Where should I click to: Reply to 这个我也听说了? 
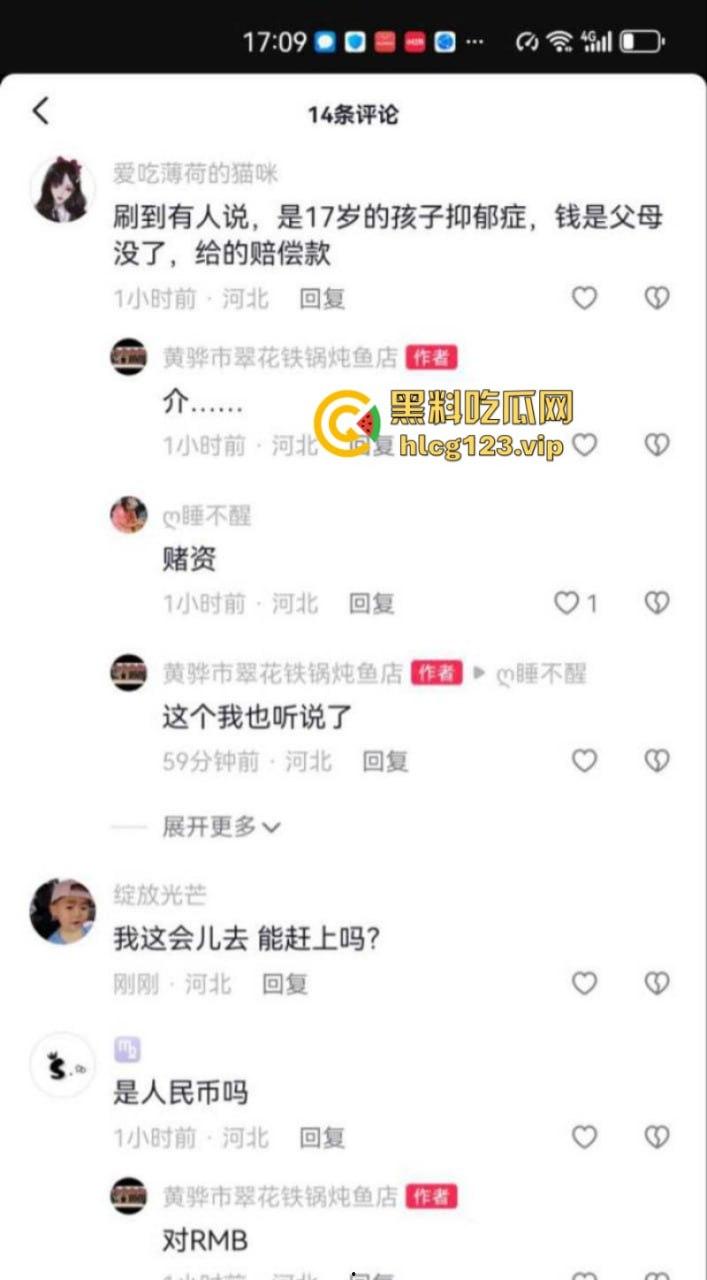[x=385, y=762]
